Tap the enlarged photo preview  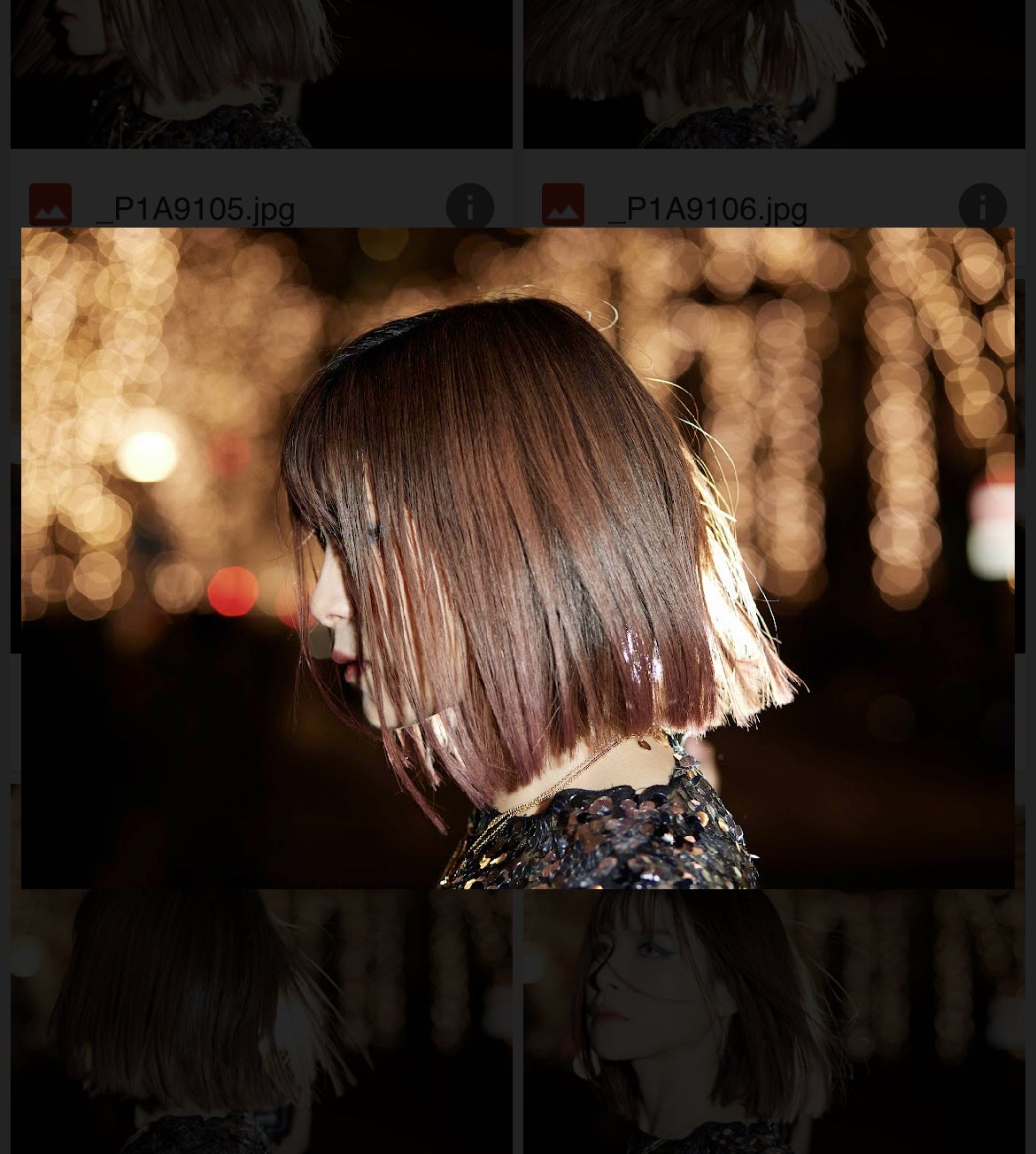[x=518, y=558]
